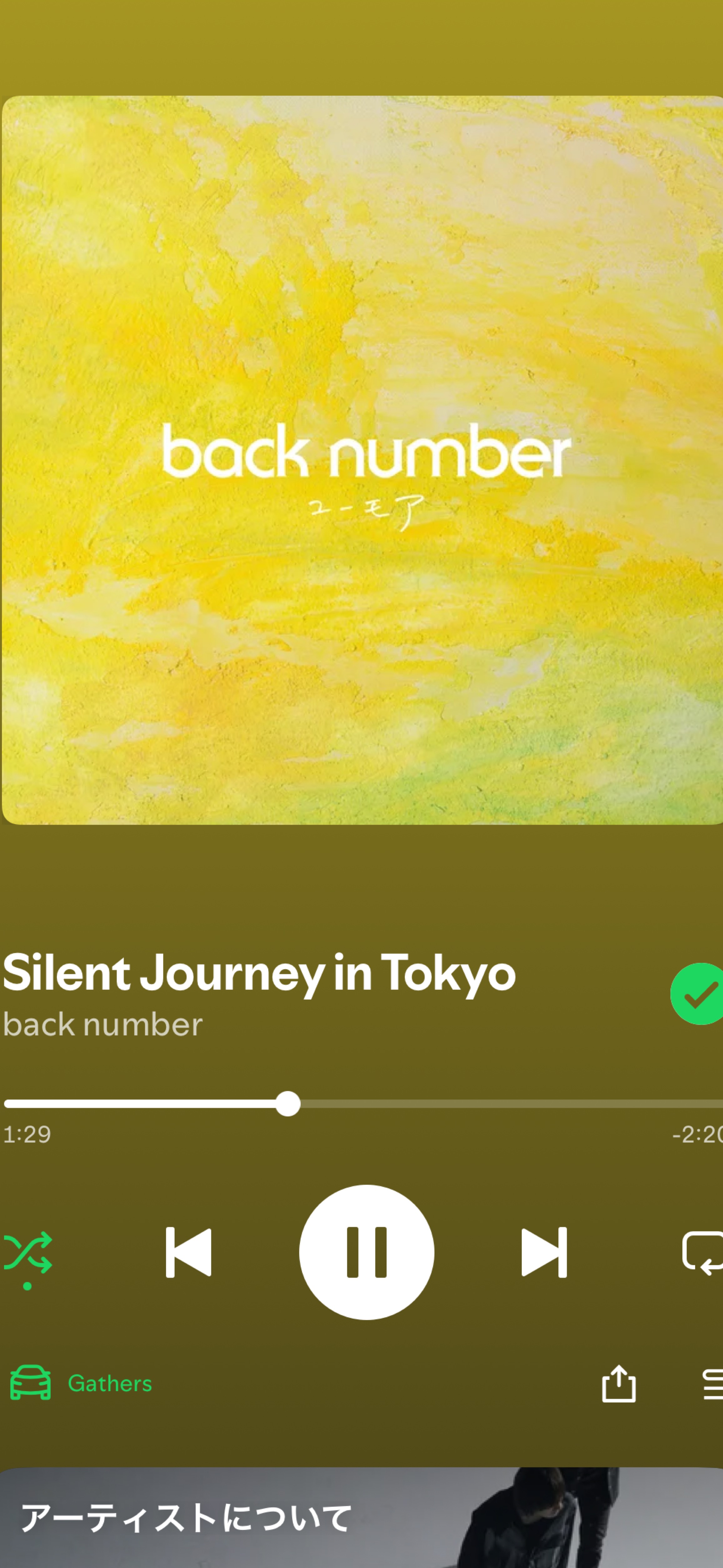Toggle the shuffle mode
This screenshot has width=723, height=1568.
click(x=28, y=1253)
